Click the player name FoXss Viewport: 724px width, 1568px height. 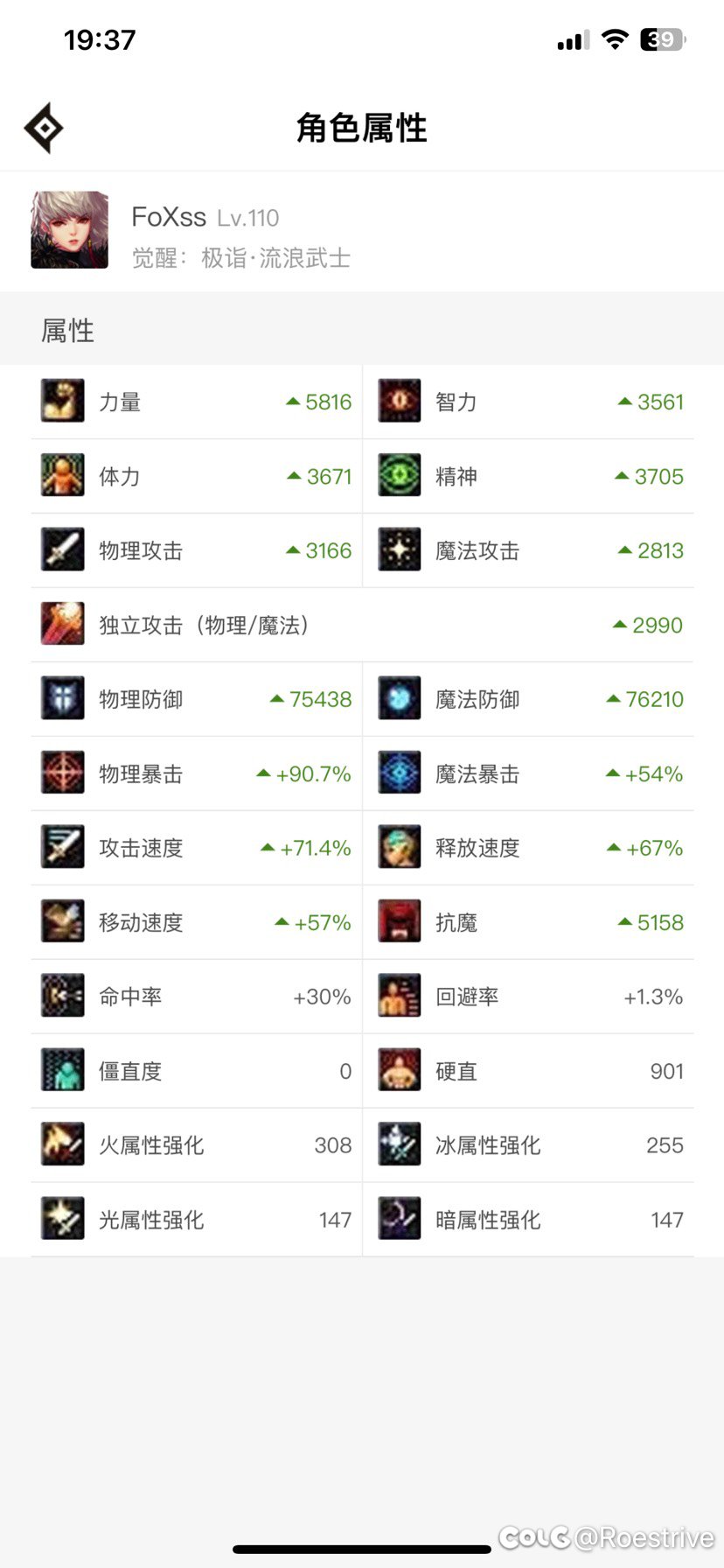[x=169, y=216]
